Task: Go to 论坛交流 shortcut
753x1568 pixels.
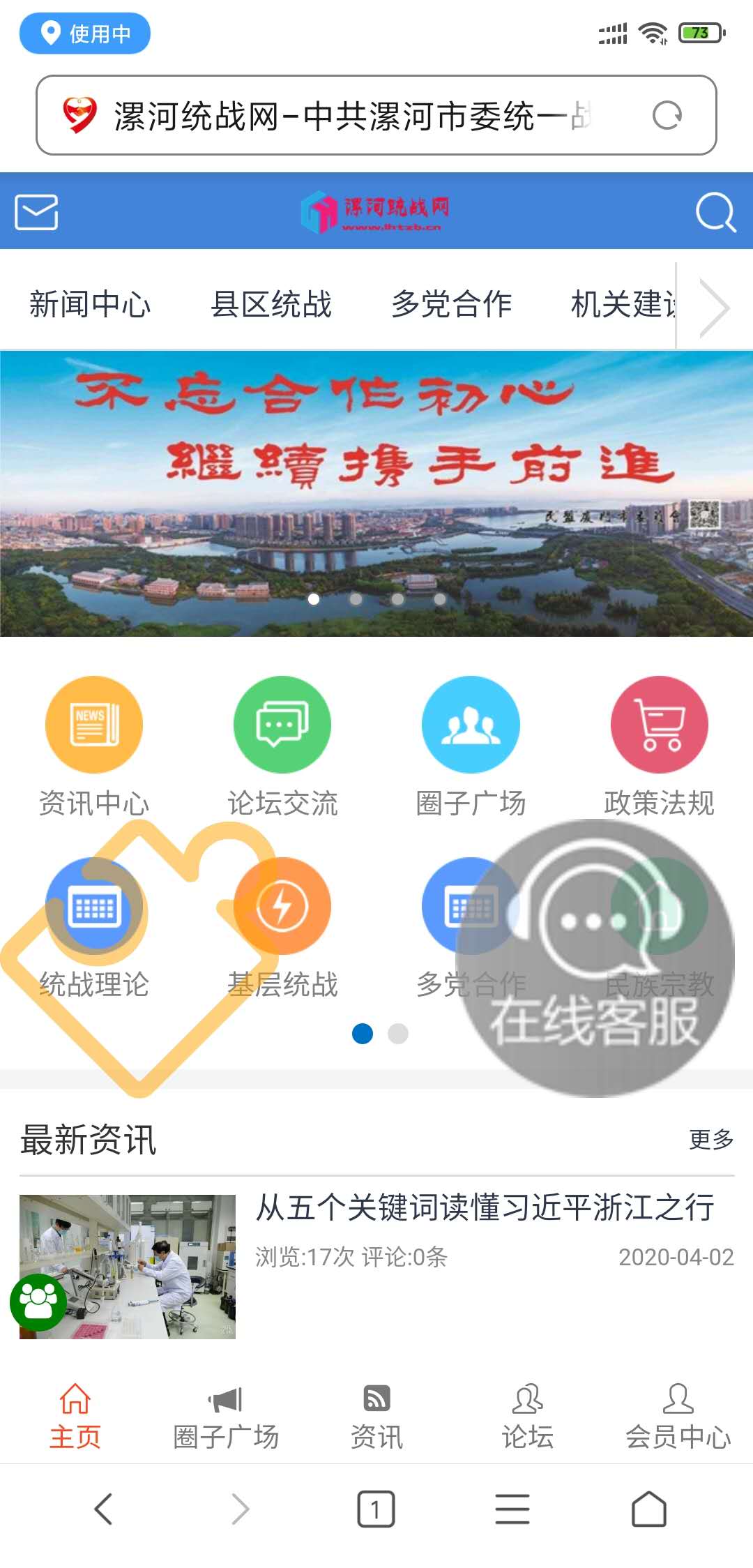Action: tap(282, 745)
